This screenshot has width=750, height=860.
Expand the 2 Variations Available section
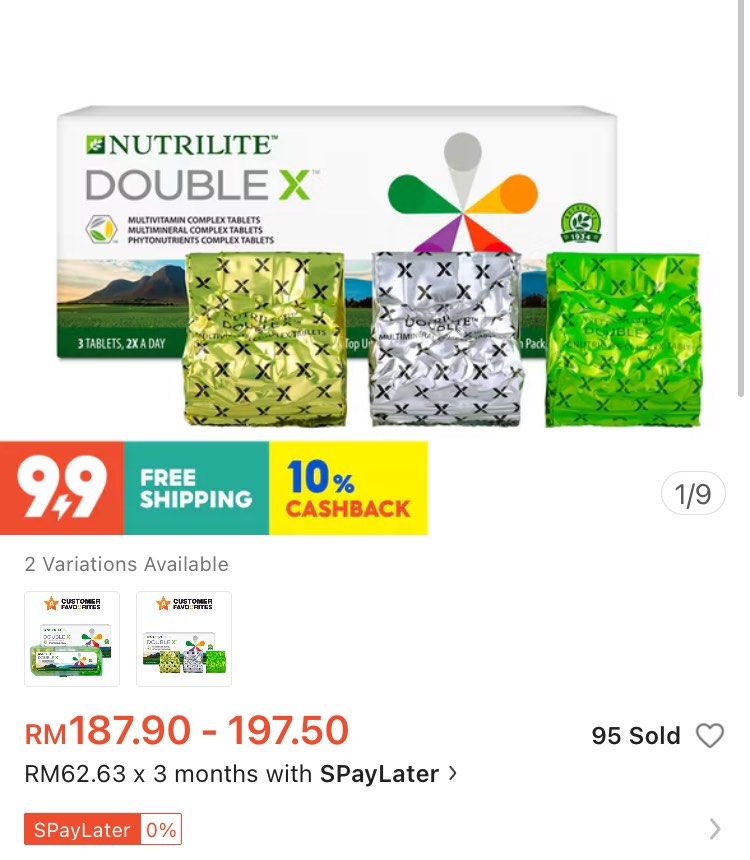(x=125, y=565)
